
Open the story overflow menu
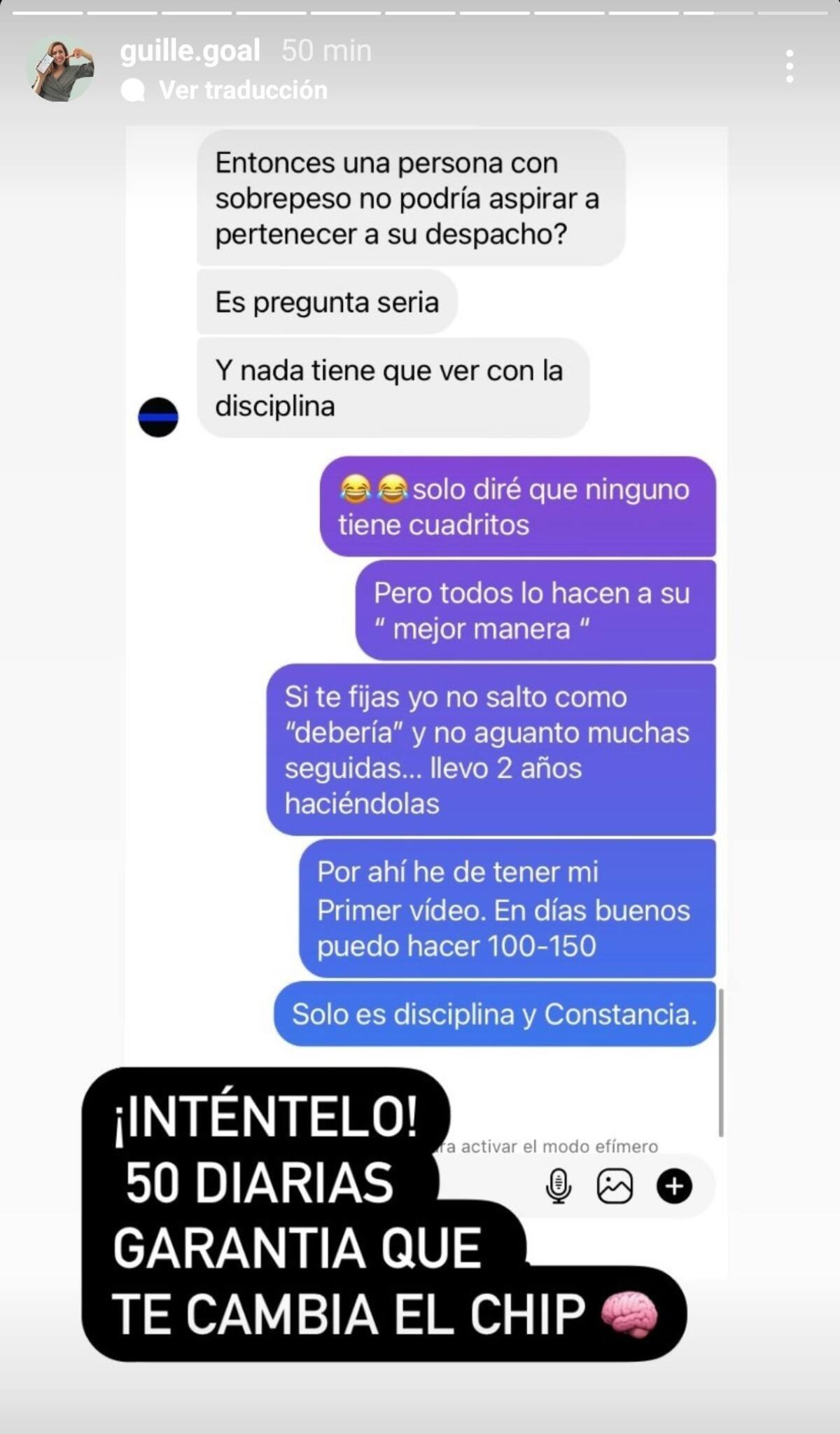789,67
